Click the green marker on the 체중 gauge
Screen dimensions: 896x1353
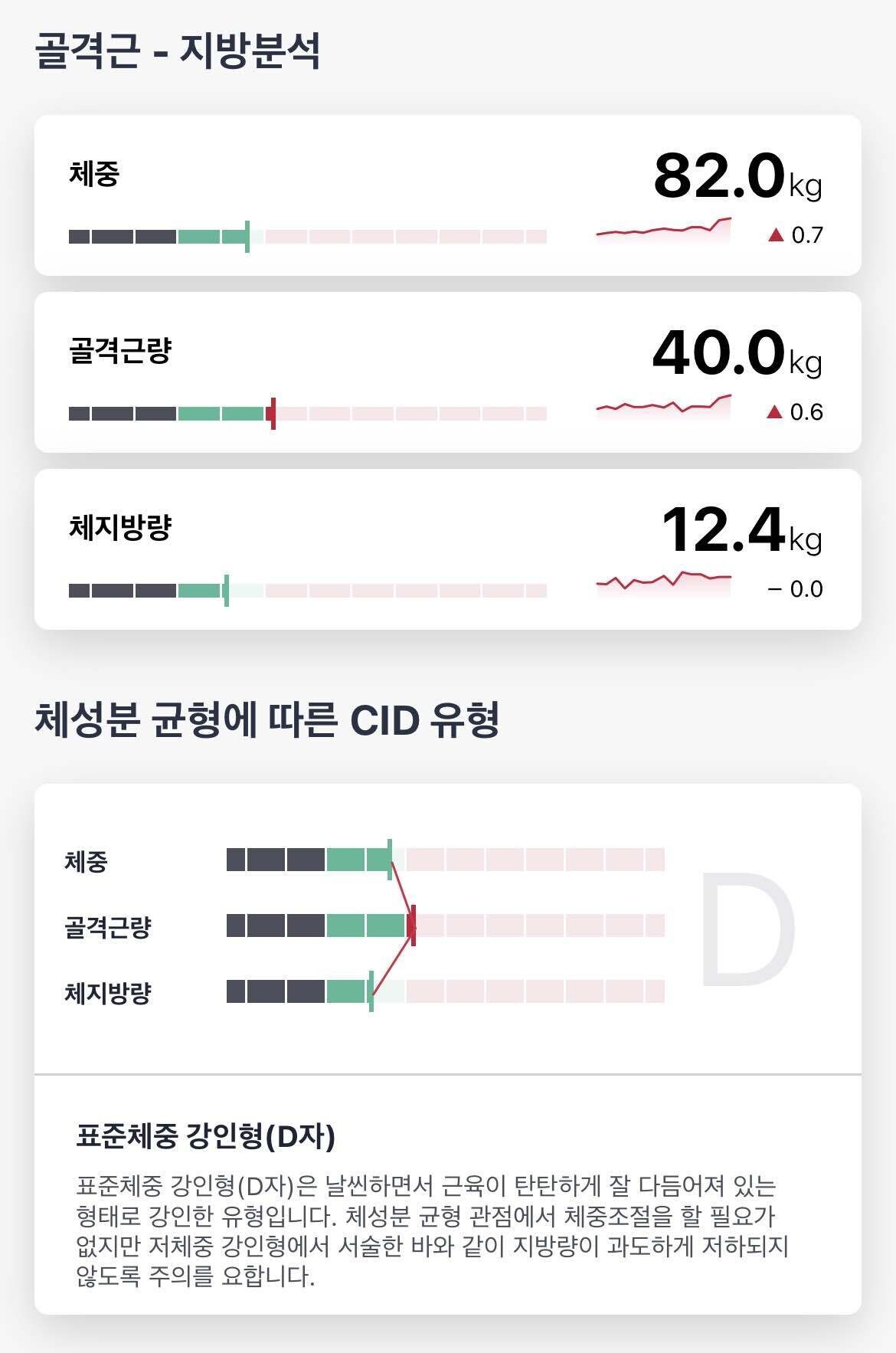click(247, 234)
